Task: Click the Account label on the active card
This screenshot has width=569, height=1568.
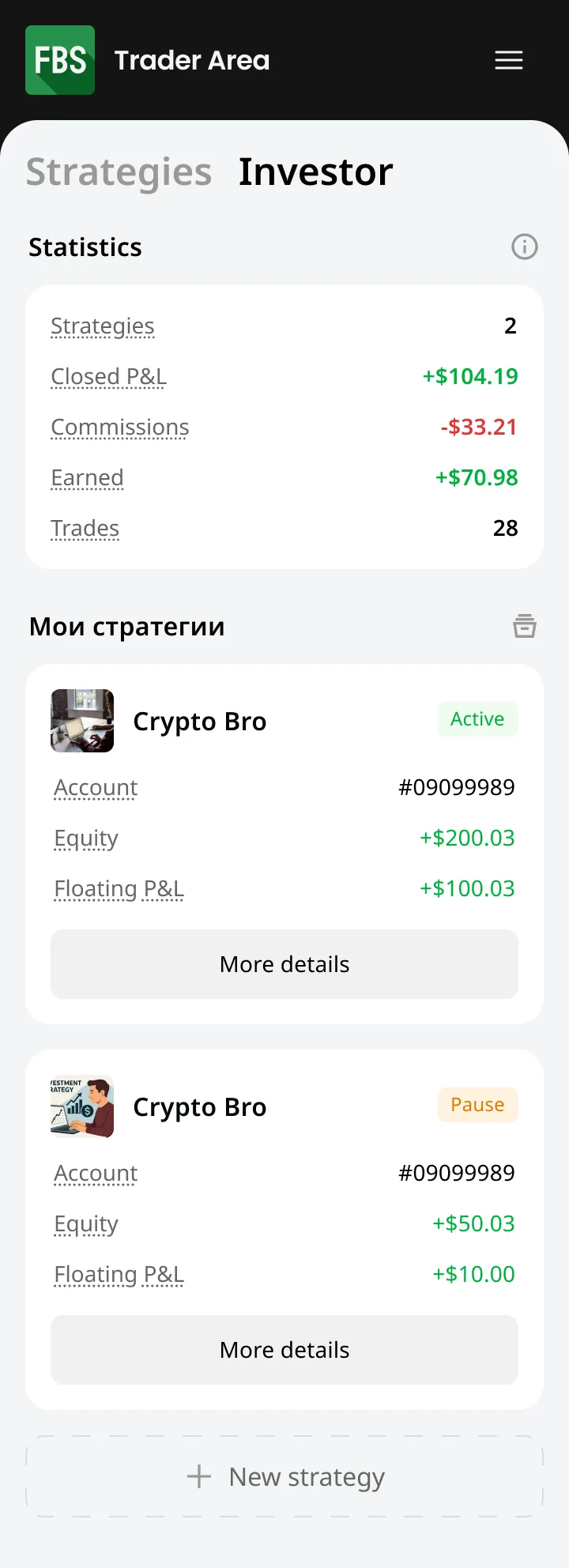Action: [95, 787]
